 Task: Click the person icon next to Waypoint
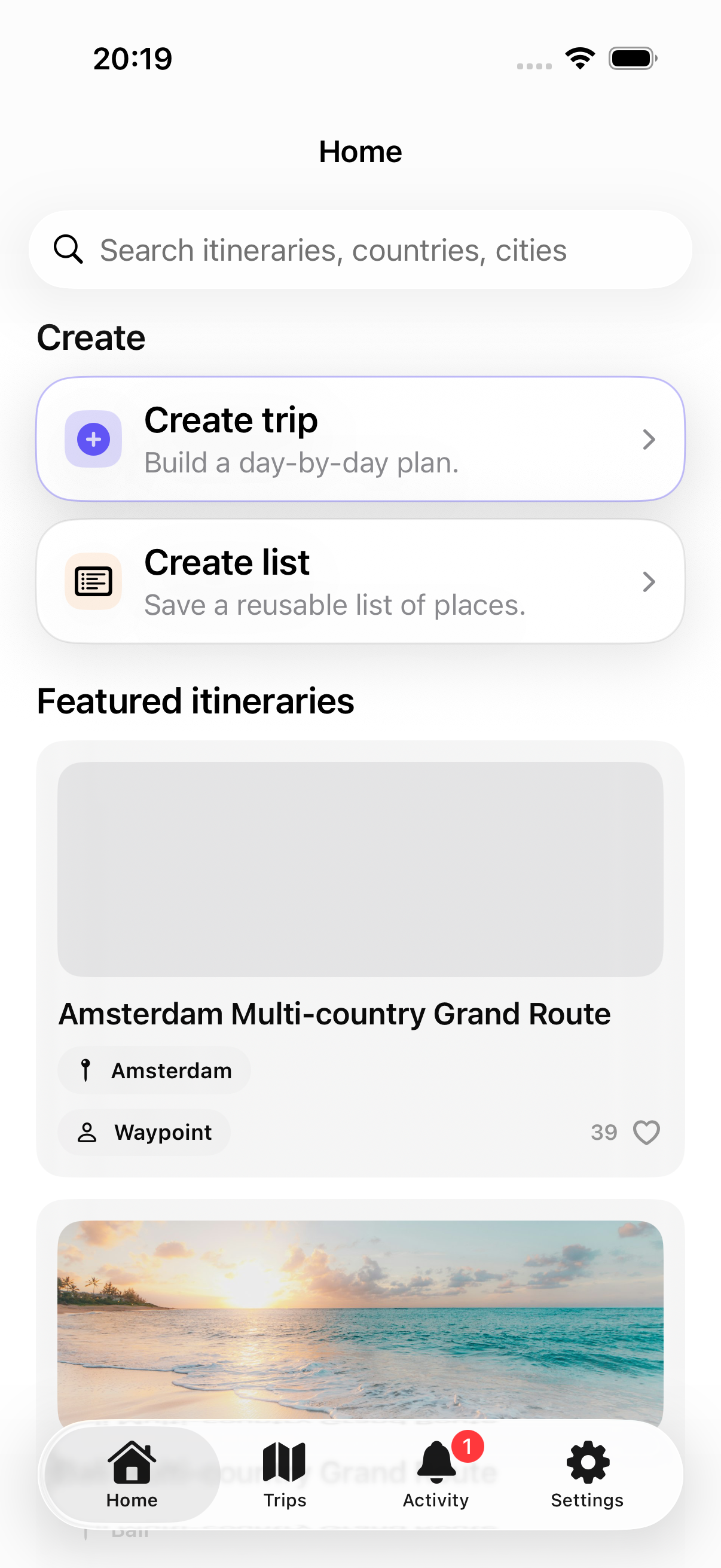87,1132
